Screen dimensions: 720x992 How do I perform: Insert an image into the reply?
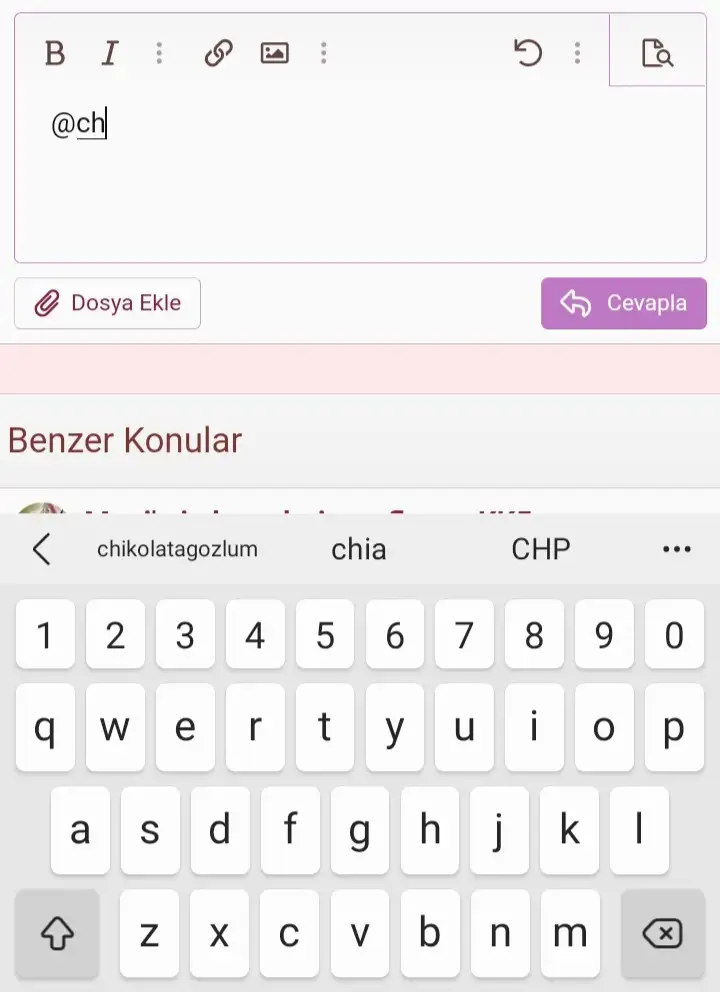(274, 53)
